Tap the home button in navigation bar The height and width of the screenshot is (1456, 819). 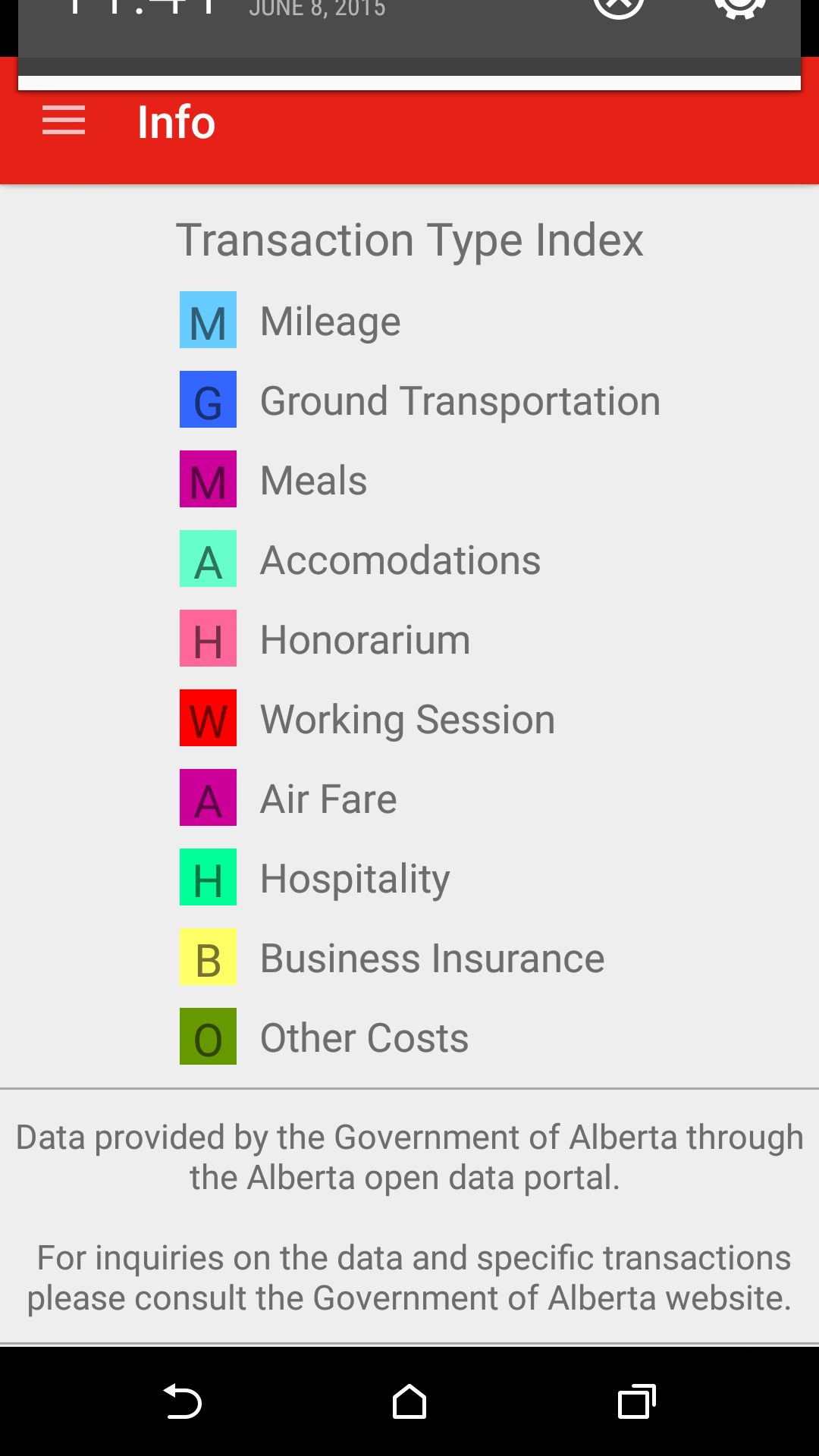click(x=409, y=1401)
